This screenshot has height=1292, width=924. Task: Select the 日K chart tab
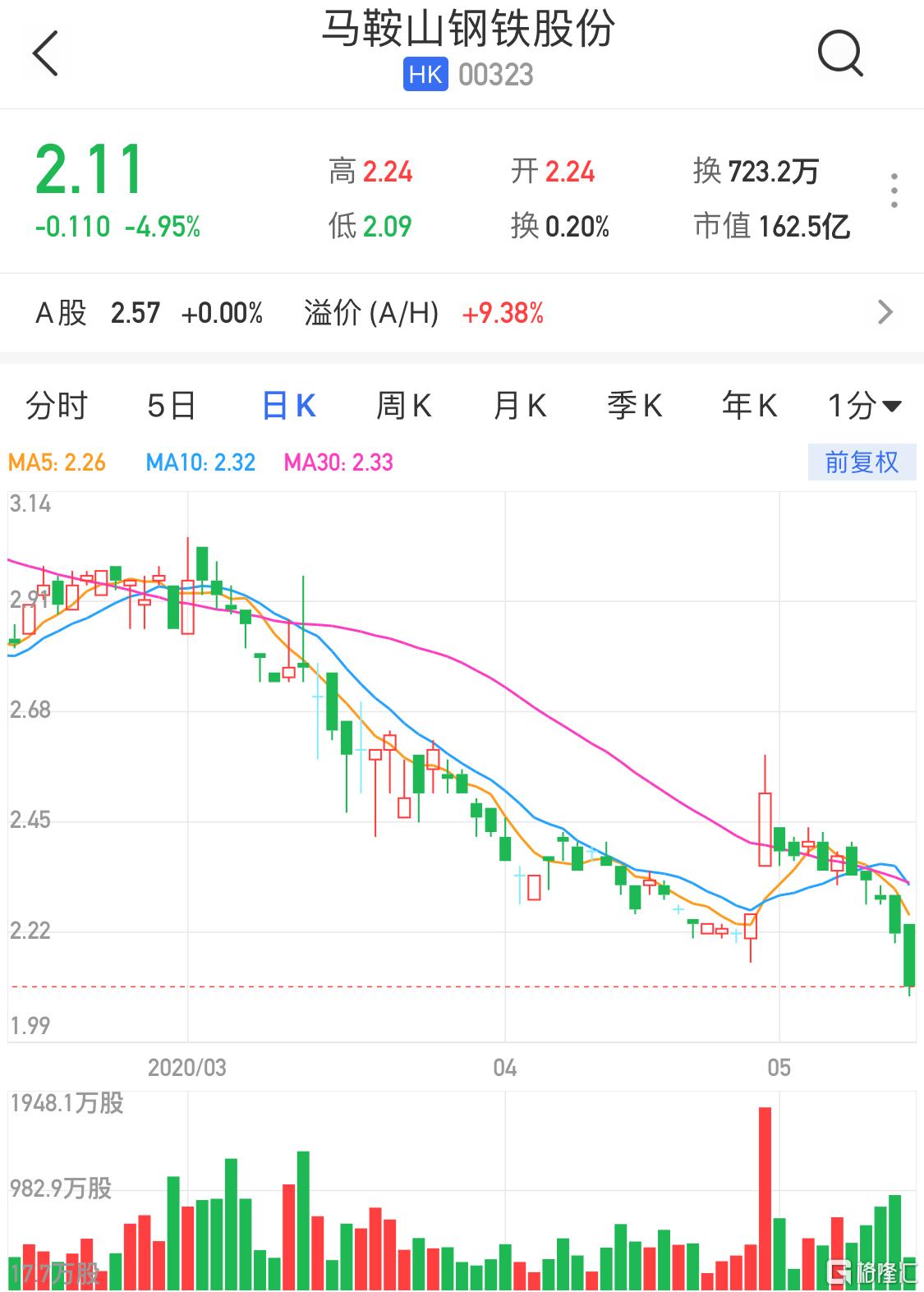pos(288,406)
